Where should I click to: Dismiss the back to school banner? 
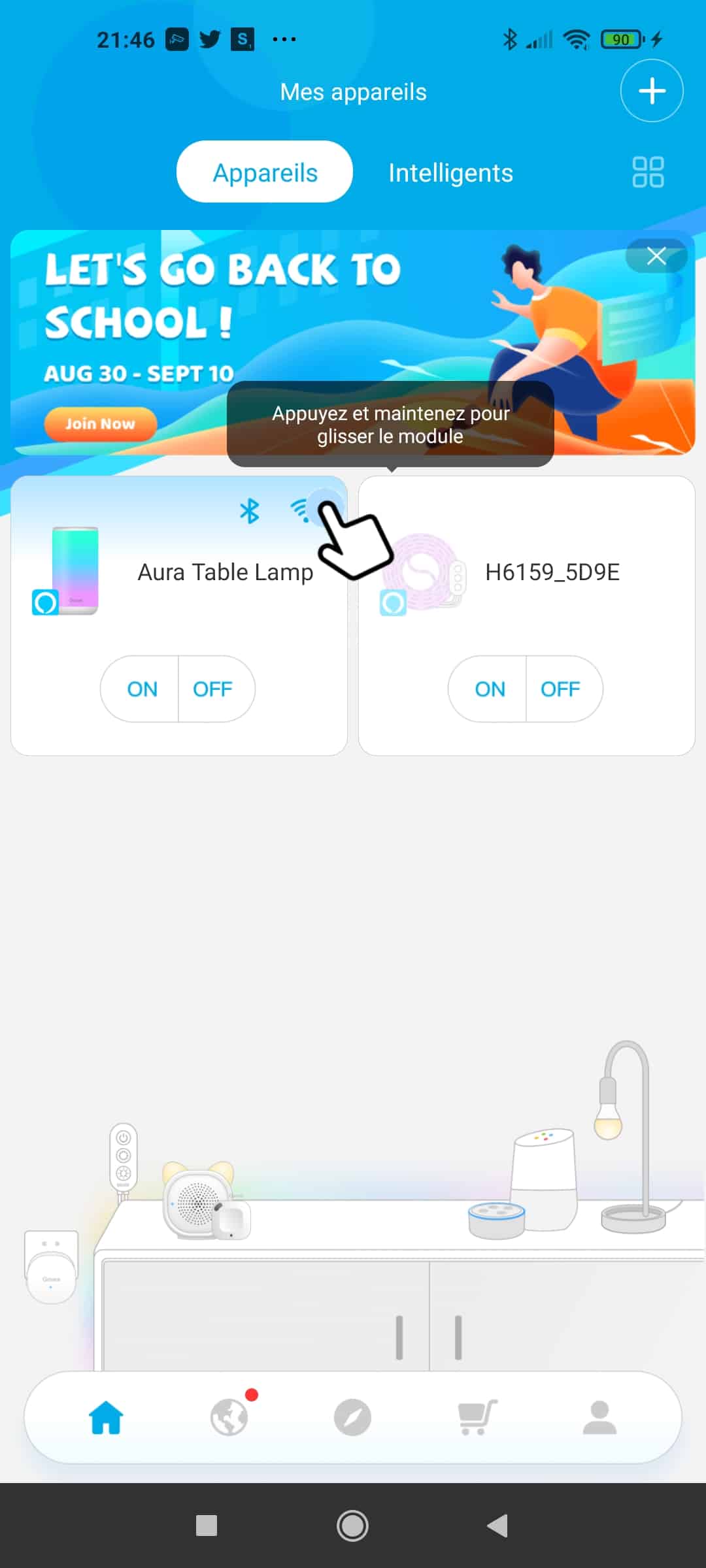(656, 256)
